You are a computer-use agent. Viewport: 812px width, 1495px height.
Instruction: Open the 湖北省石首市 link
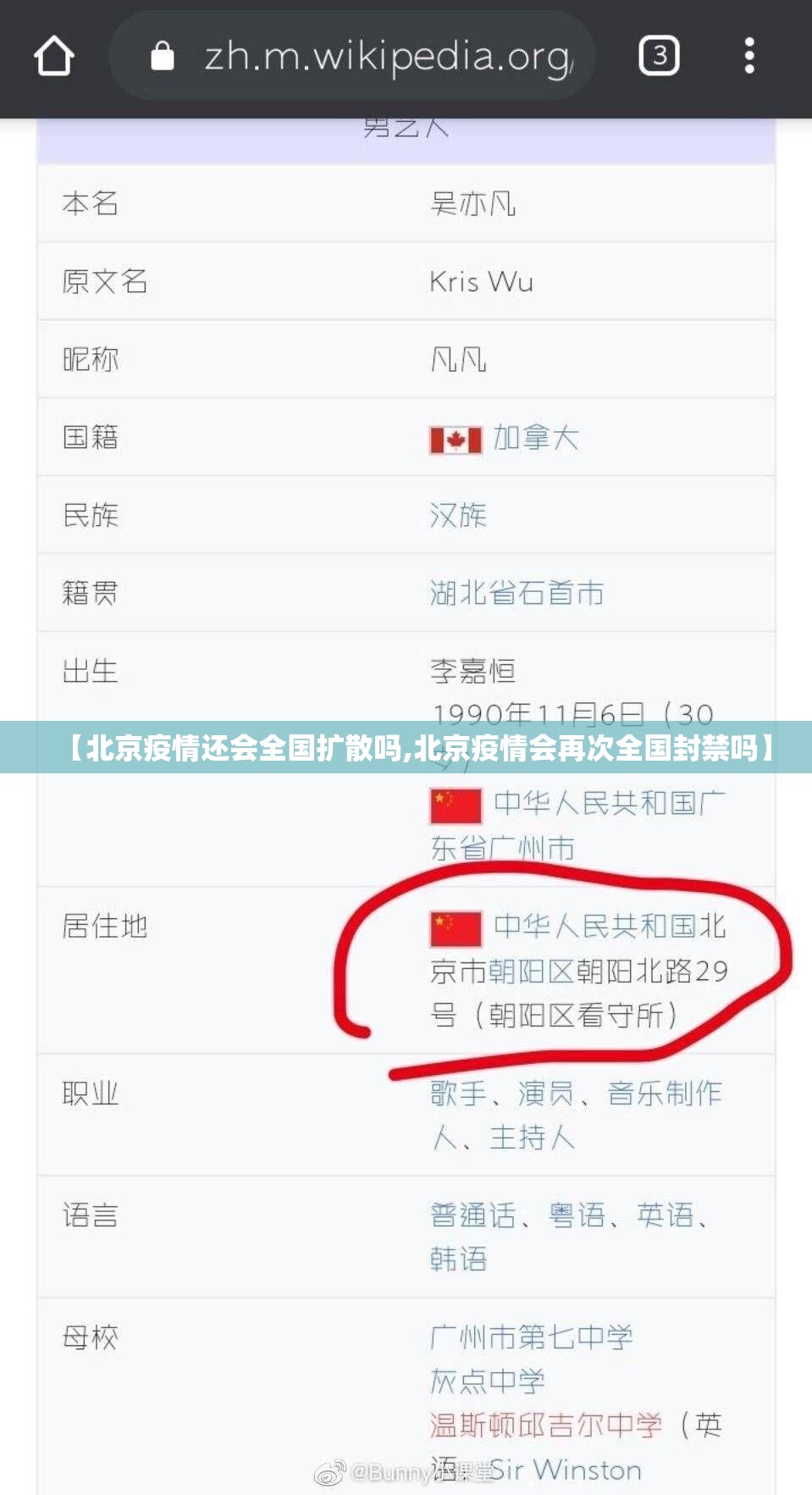(x=516, y=593)
